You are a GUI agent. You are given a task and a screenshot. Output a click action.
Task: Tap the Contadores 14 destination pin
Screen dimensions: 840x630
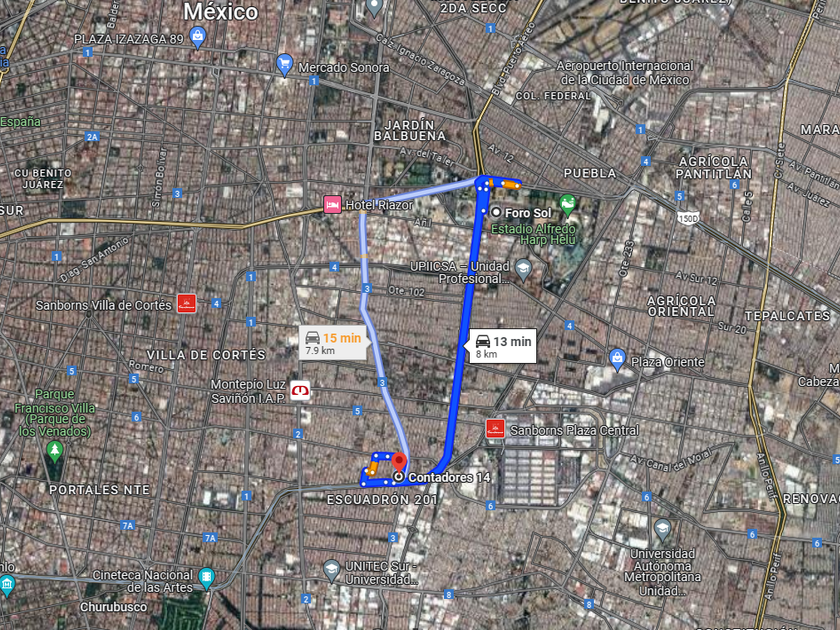click(x=398, y=463)
